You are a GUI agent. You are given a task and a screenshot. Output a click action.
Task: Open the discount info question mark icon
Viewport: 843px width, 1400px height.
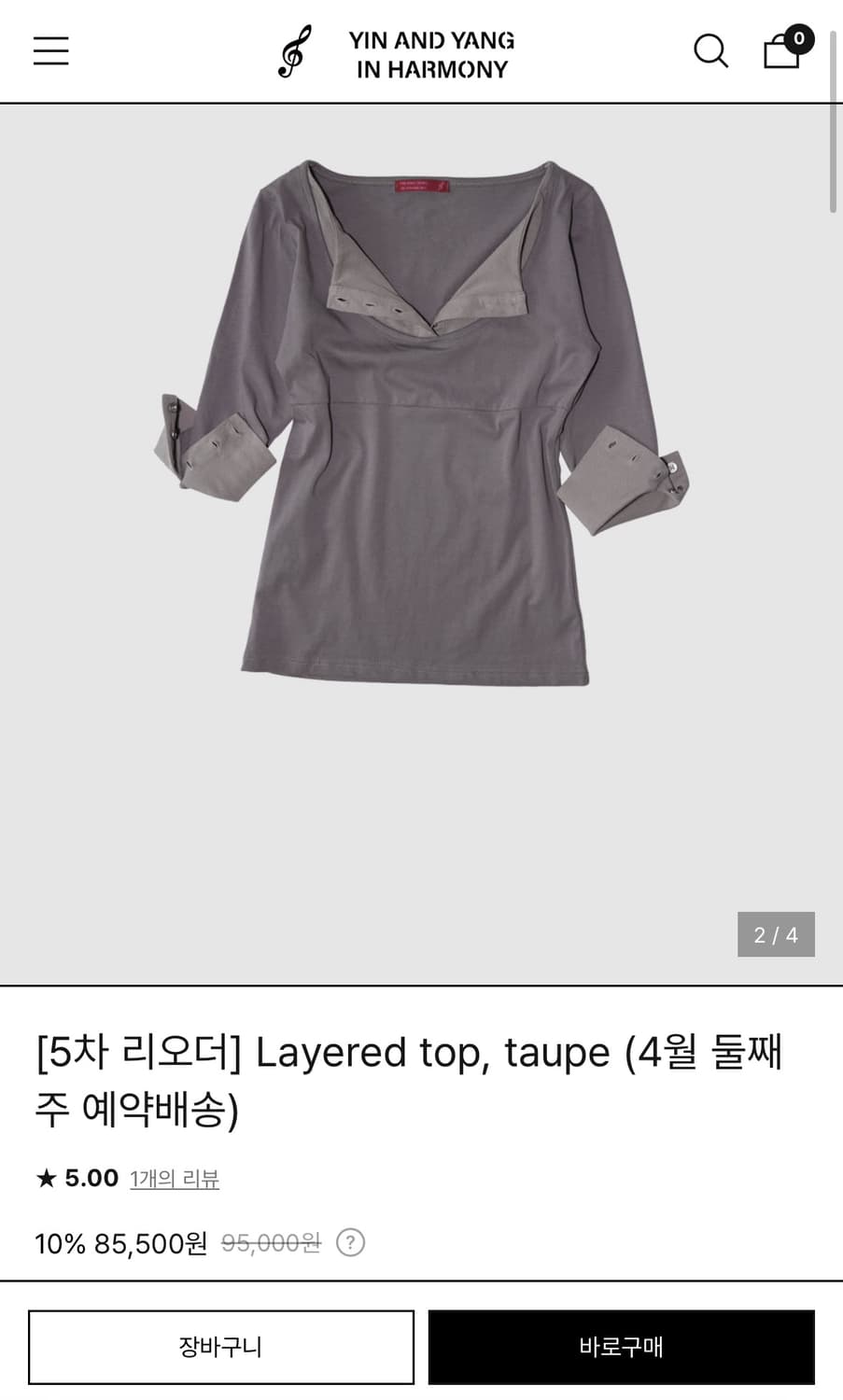tap(349, 1242)
